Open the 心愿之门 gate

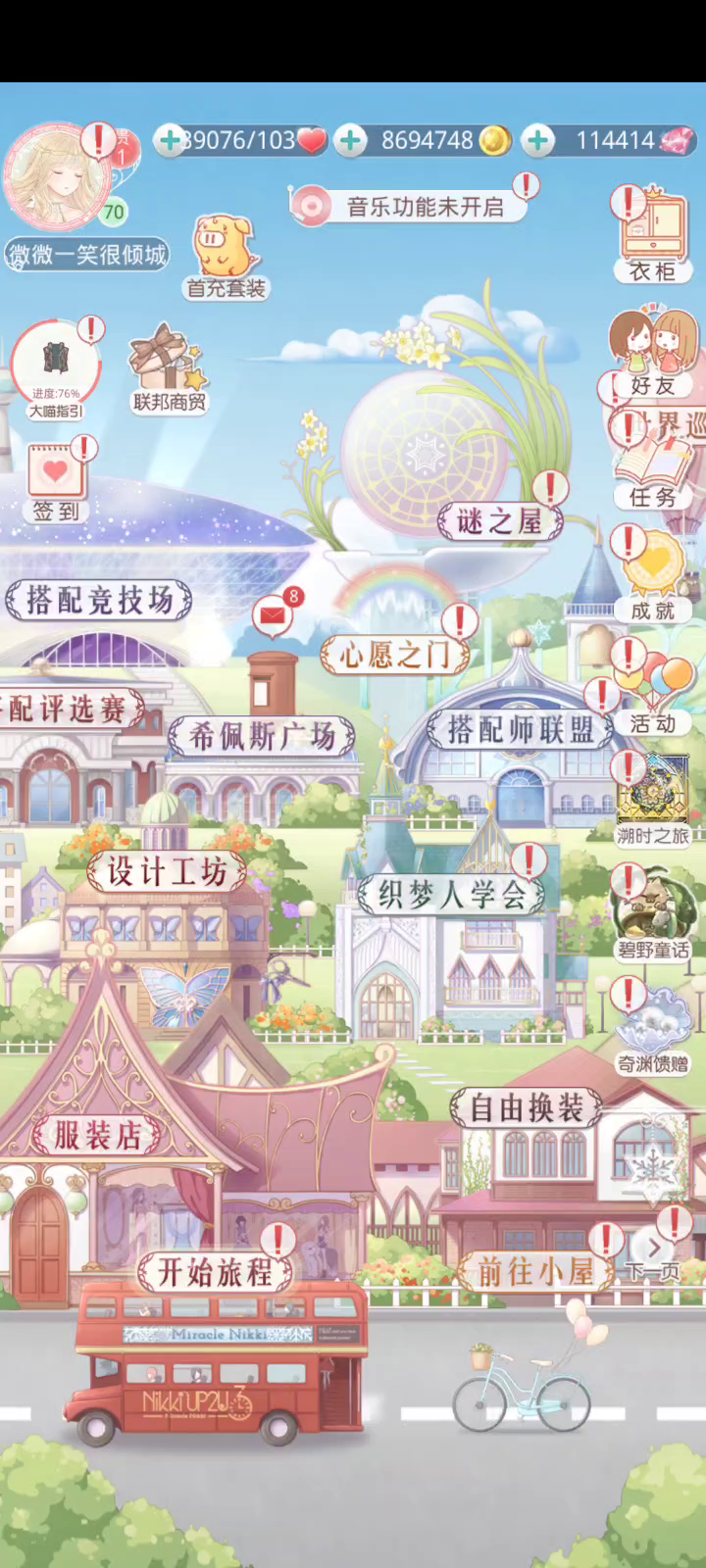395,655
